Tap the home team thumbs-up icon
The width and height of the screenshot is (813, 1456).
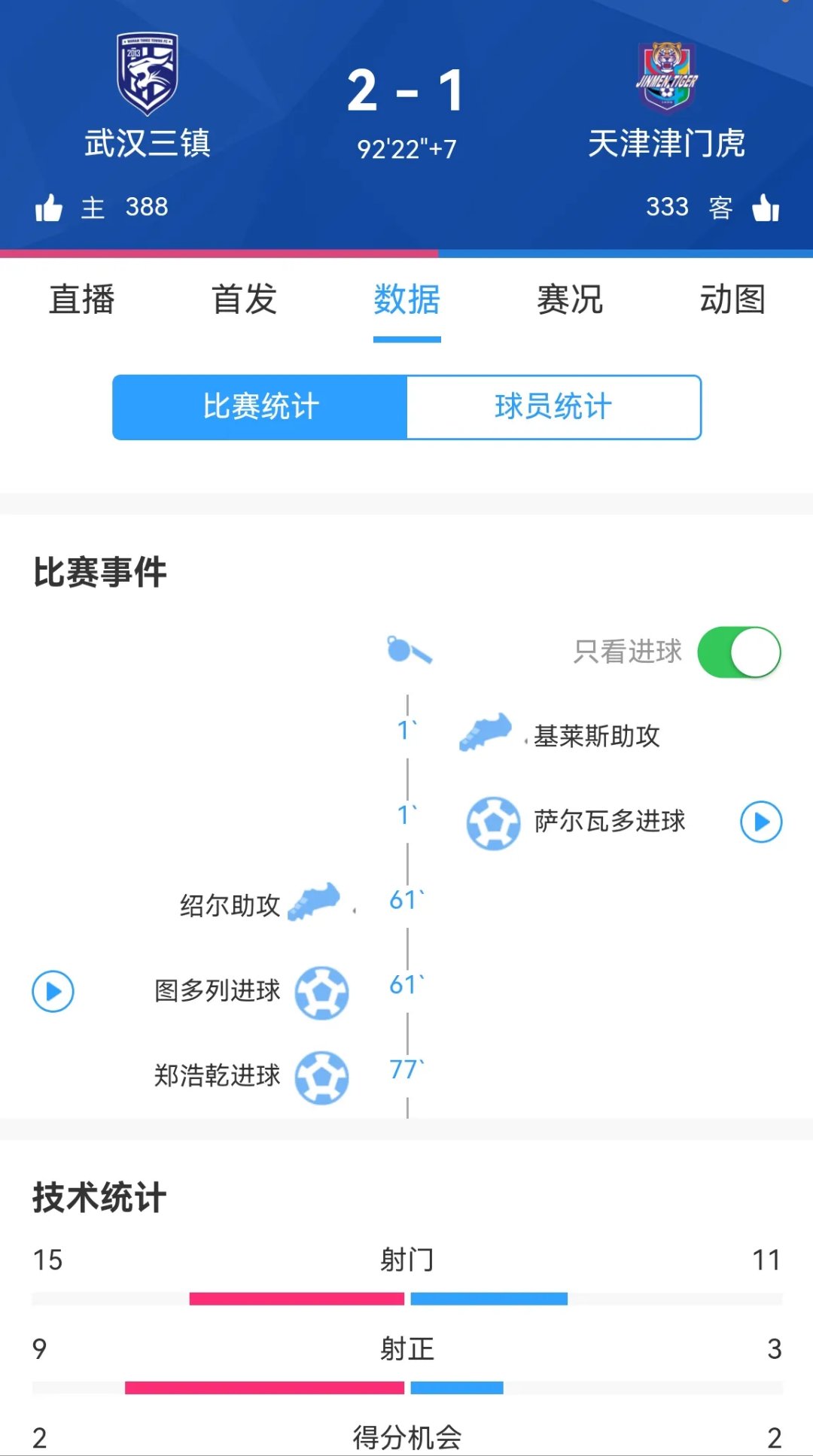pos(50,208)
